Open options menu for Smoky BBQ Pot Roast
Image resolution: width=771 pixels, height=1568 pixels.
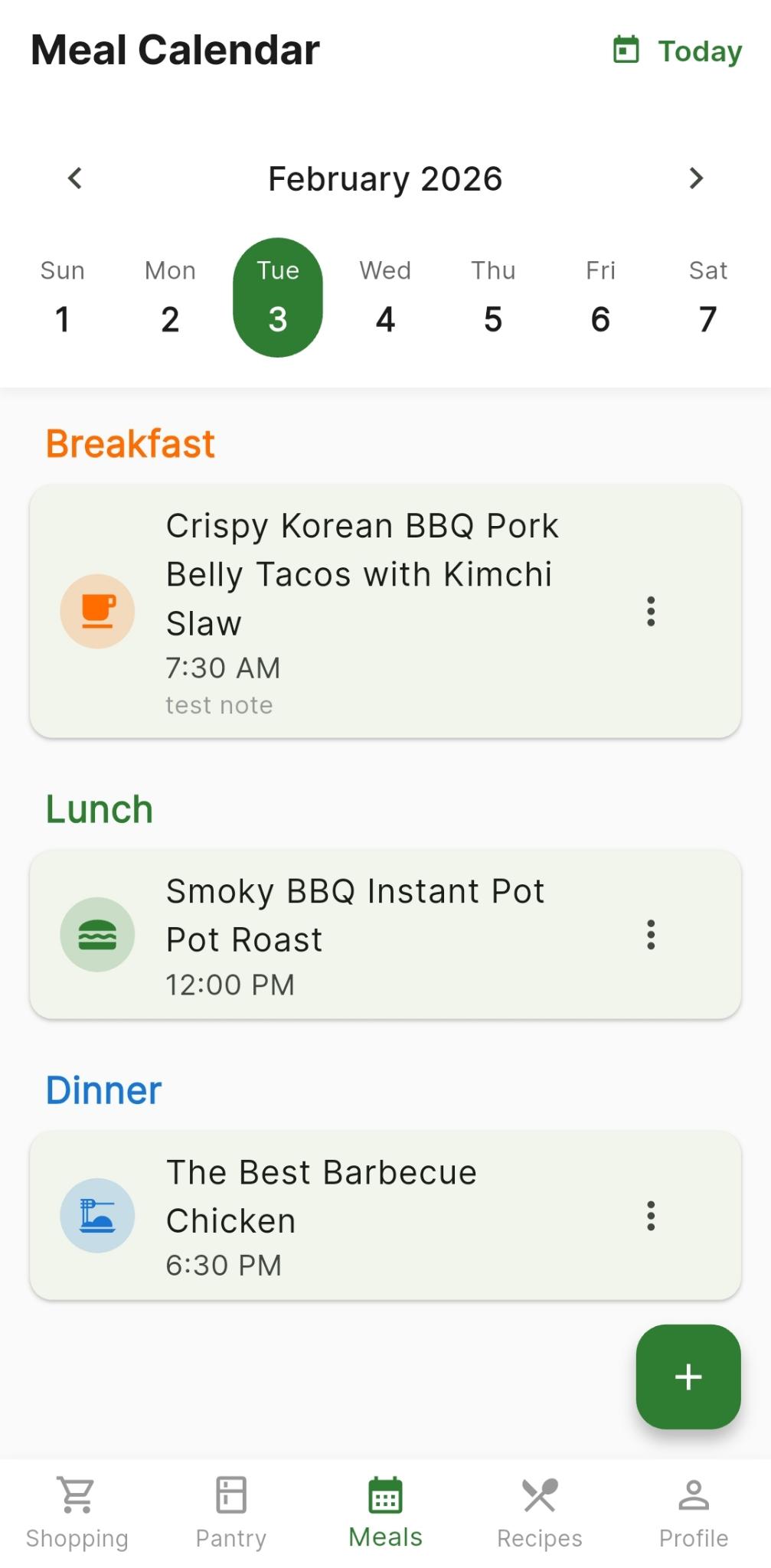pos(650,934)
